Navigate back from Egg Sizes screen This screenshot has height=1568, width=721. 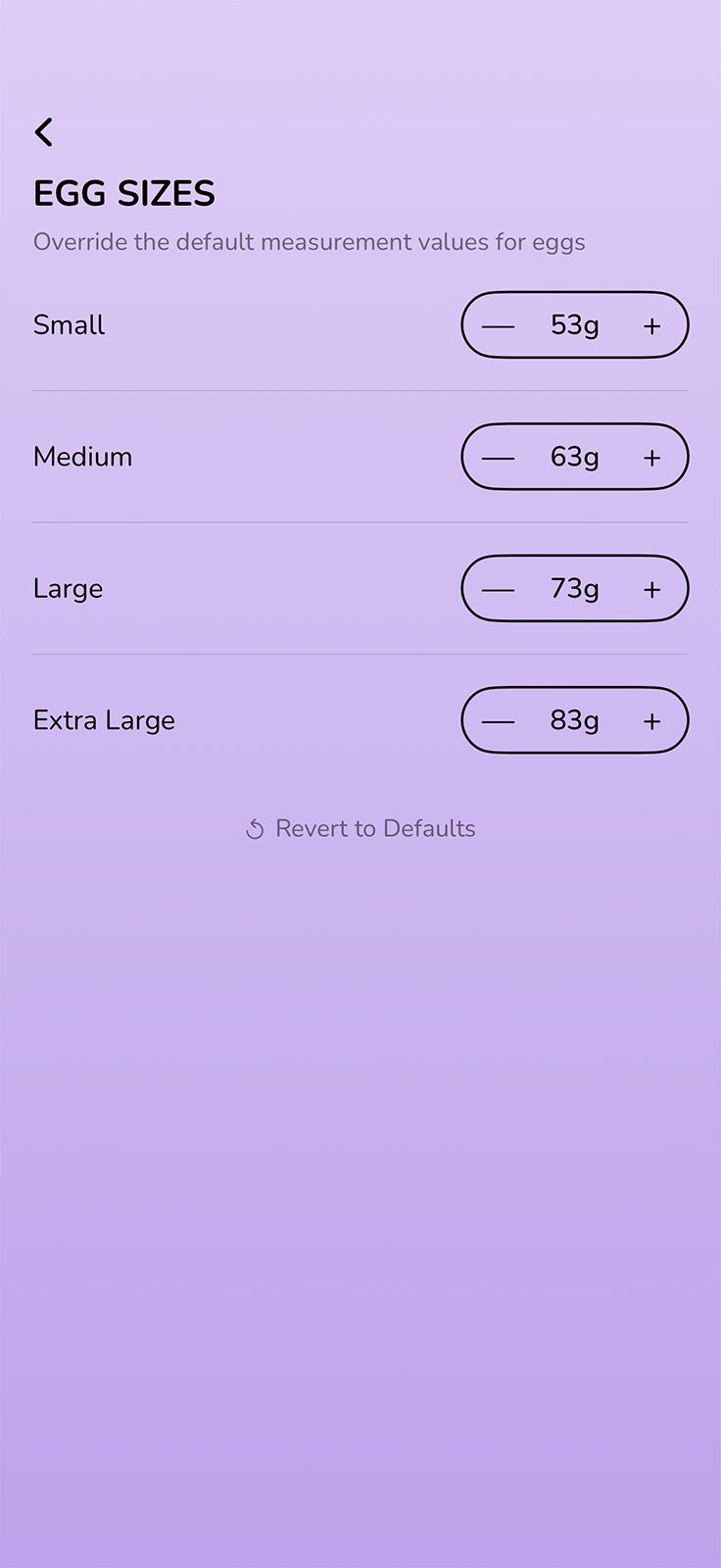[x=44, y=131]
